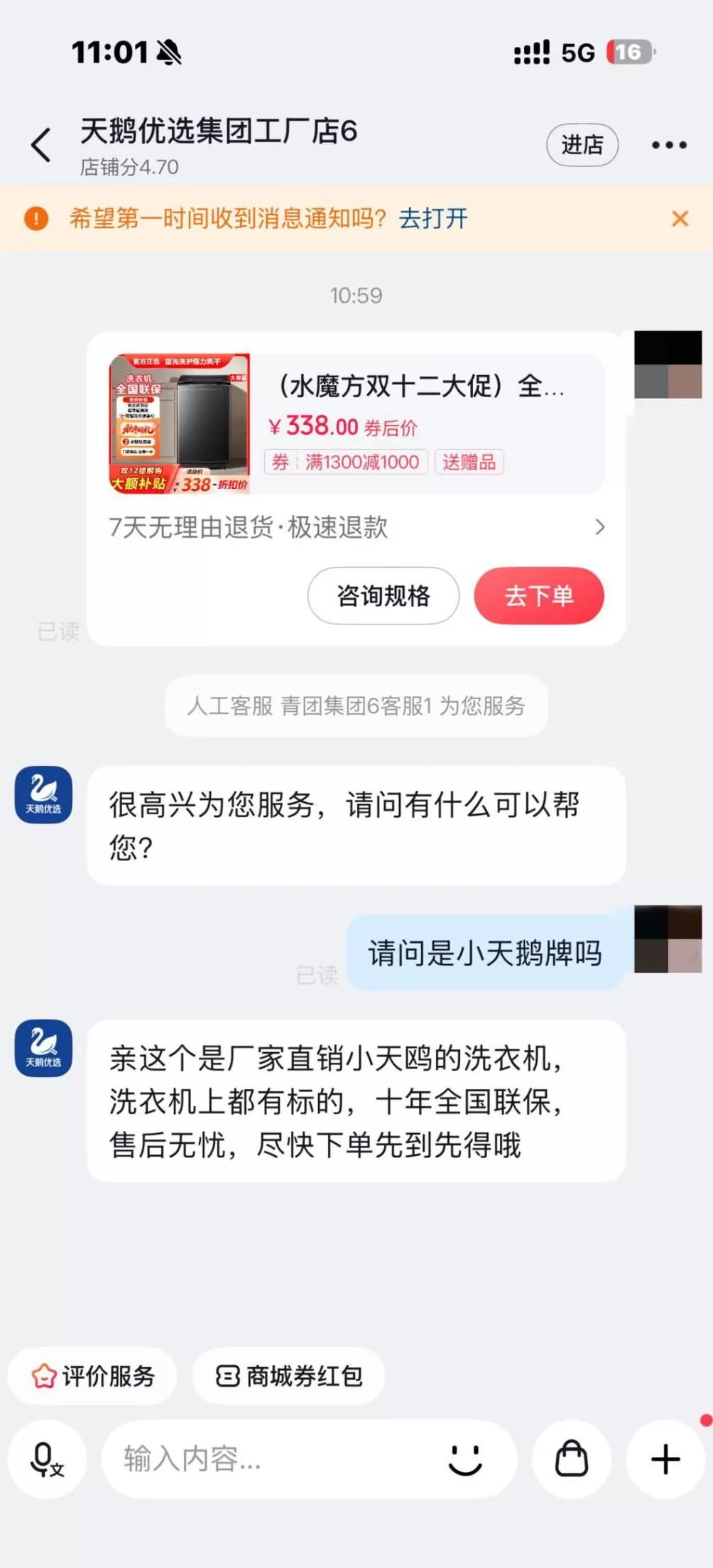Tap the 送赠品 gift label
Screen dimensions: 713x1568
(x=469, y=463)
